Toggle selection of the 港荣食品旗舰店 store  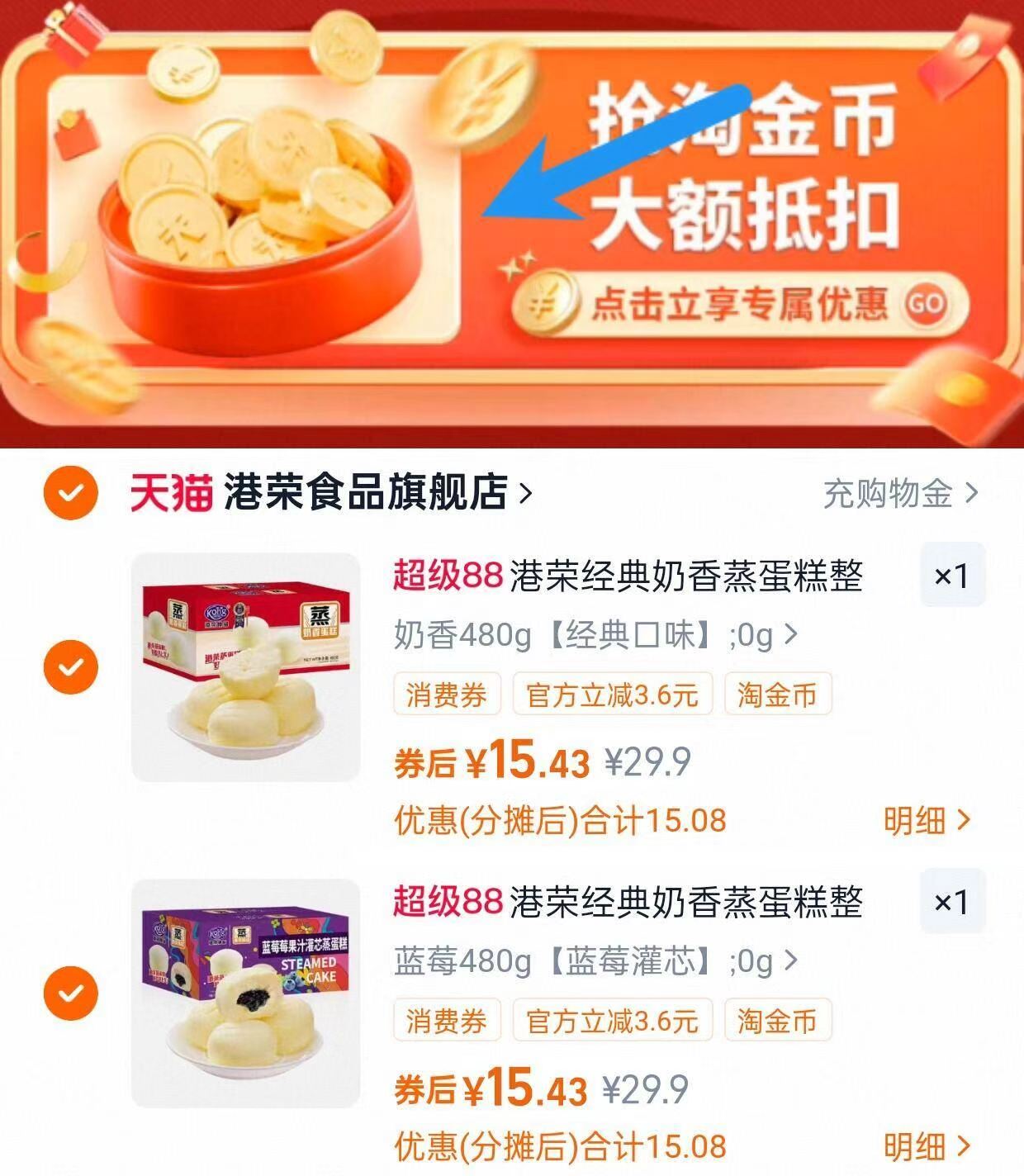click(x=73, y=492)
